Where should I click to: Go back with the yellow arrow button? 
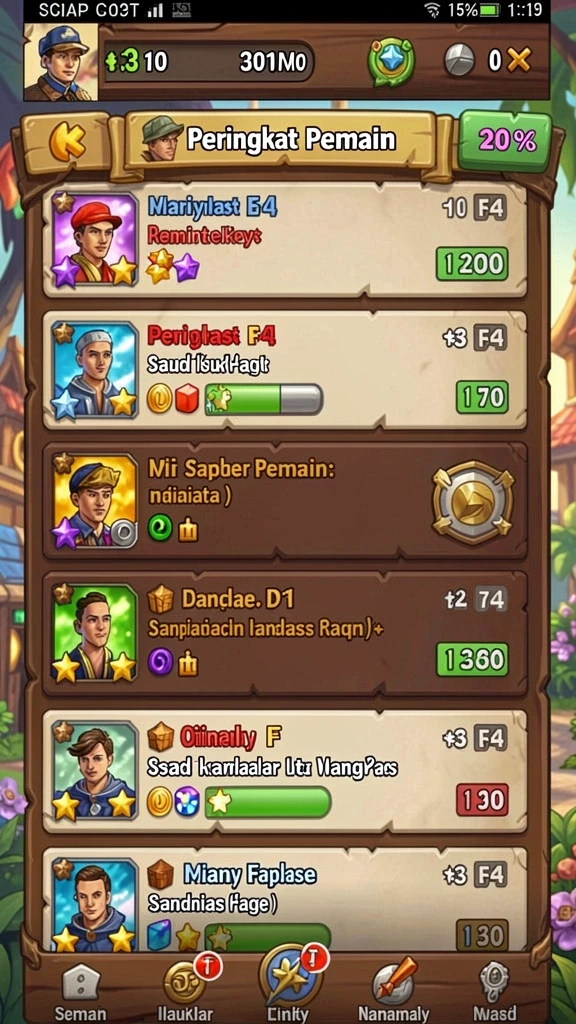(x=66, y=142)
